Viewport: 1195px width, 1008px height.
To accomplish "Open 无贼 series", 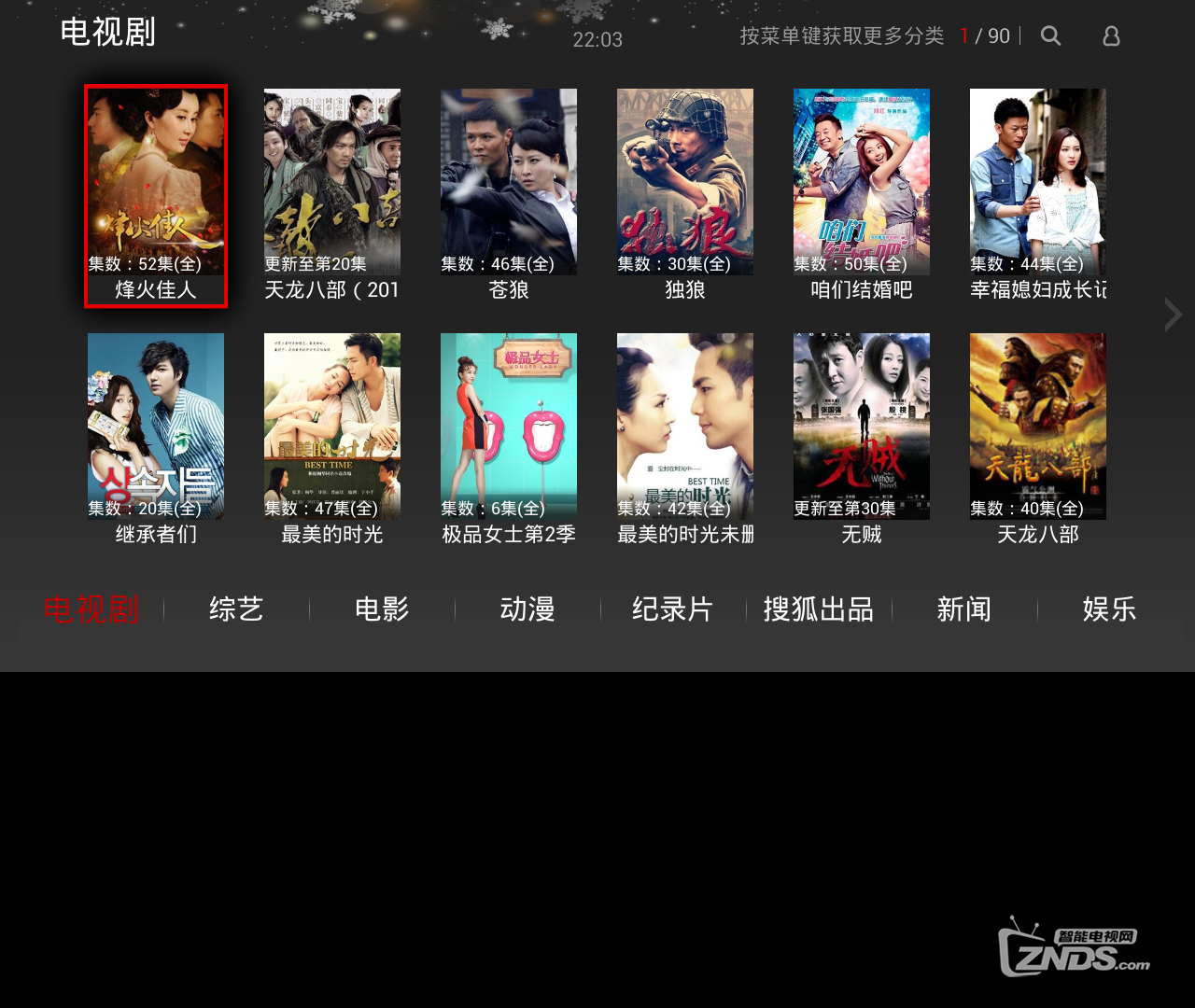I will point(862,439).
